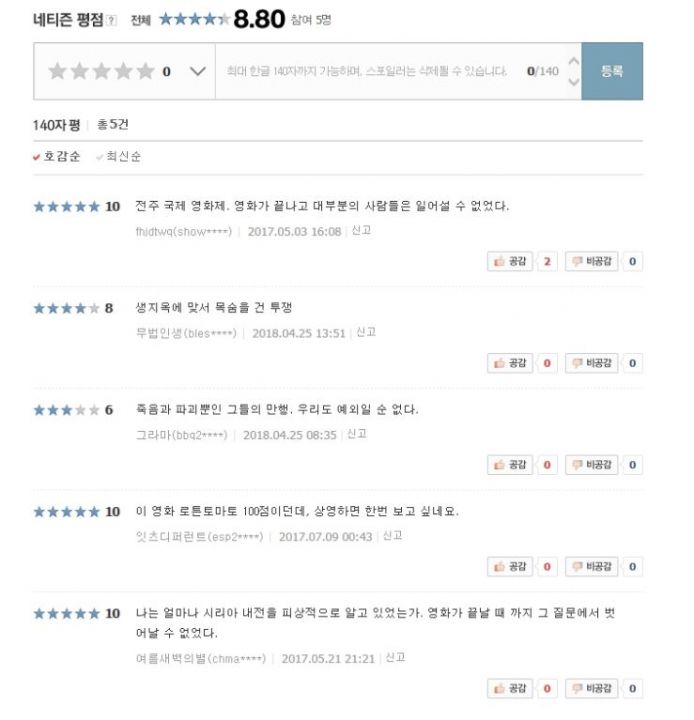Submit review with 등록 button

pyautogui.click(x=612, y=71)
